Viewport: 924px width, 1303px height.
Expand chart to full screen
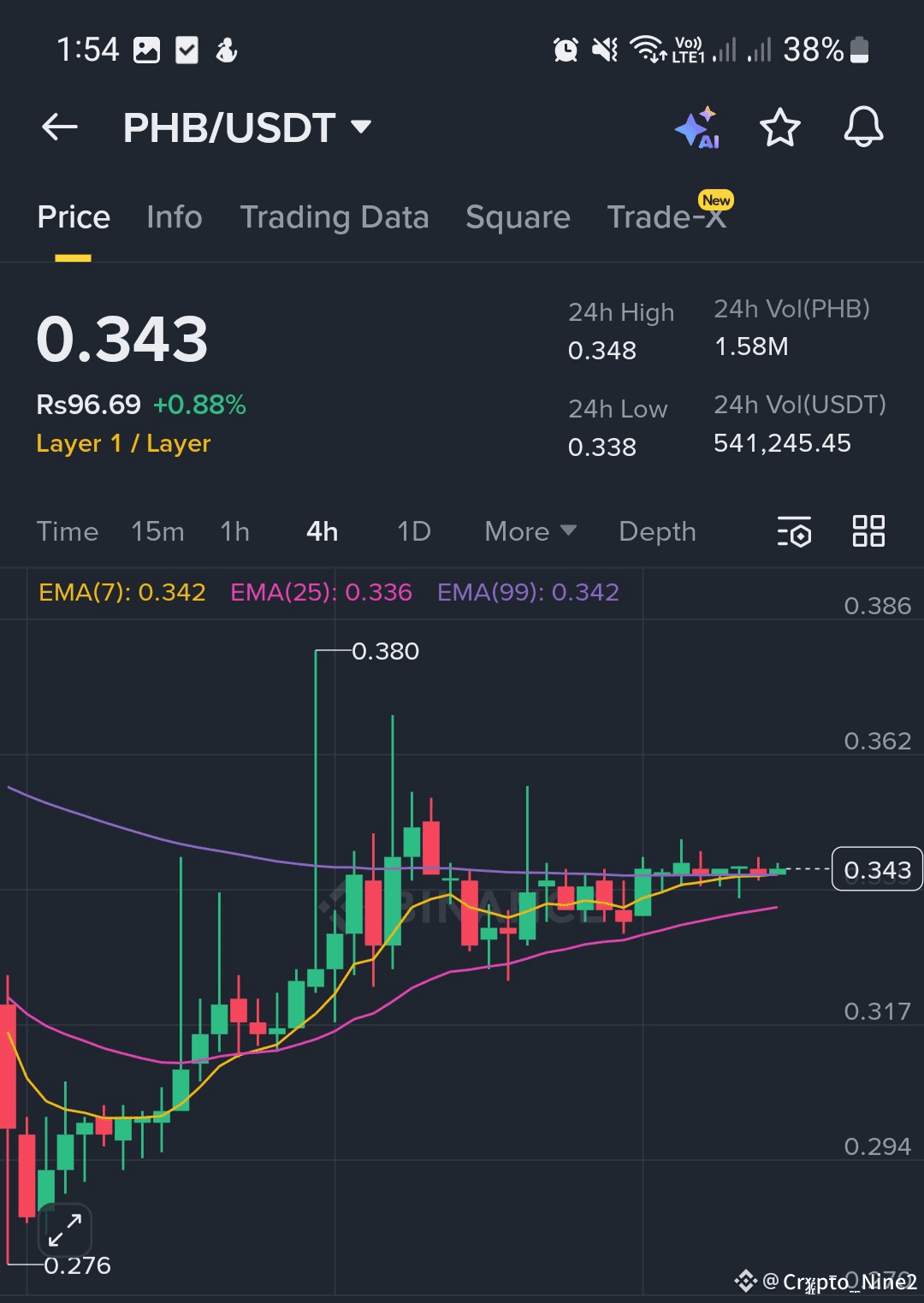[65, 1230]
